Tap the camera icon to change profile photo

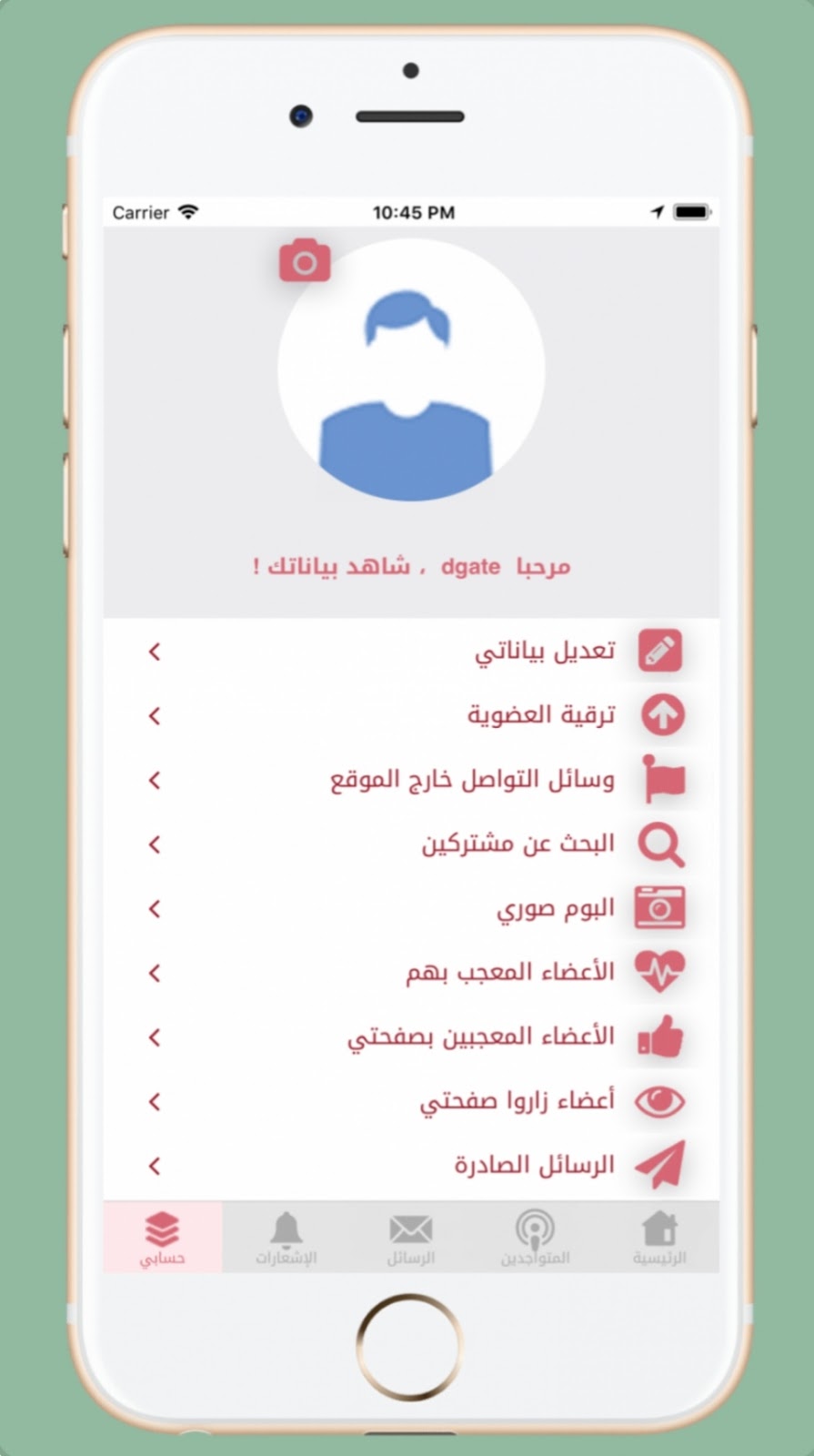point(305,262)
